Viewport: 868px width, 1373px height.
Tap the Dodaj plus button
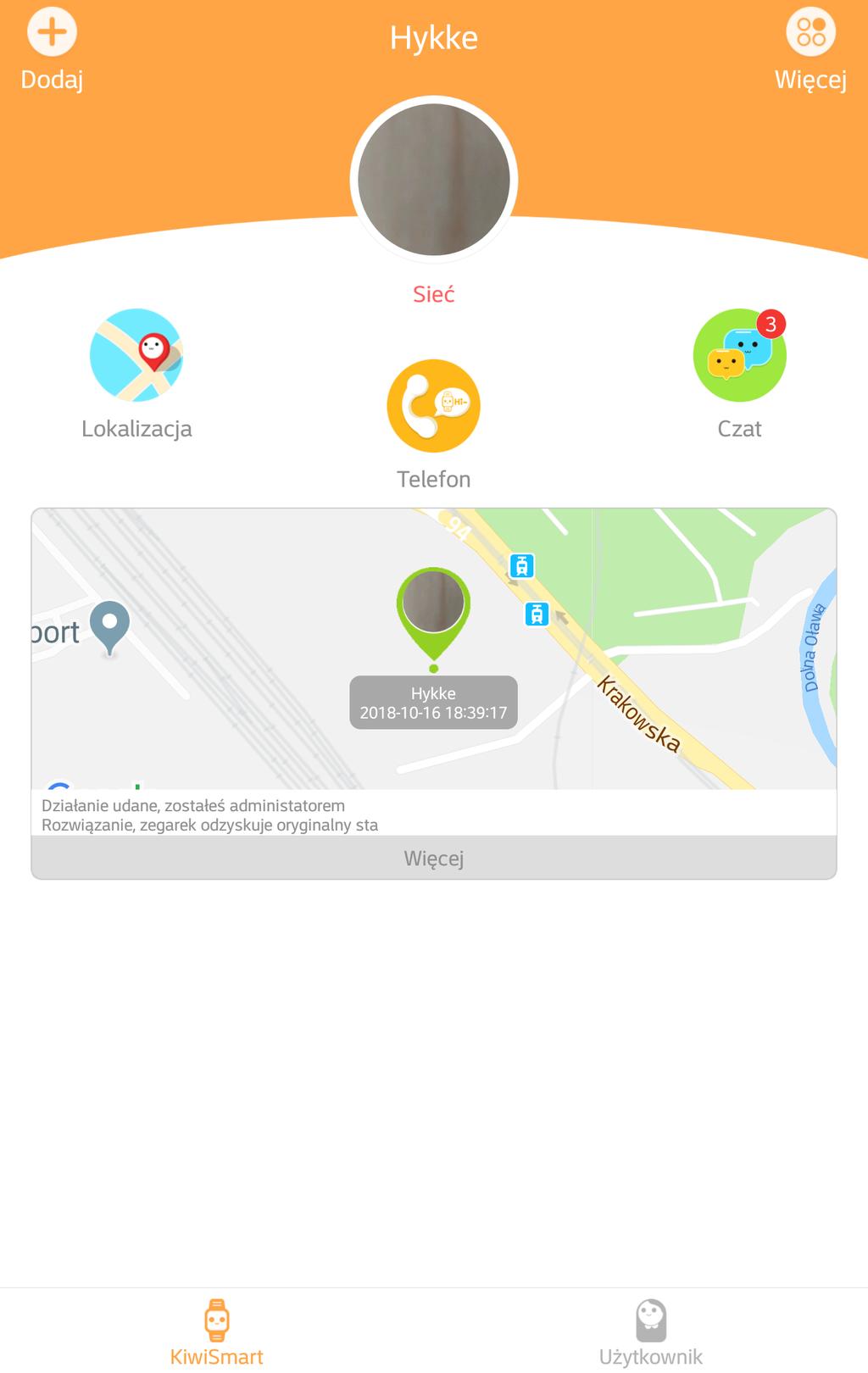pos(52,33)
